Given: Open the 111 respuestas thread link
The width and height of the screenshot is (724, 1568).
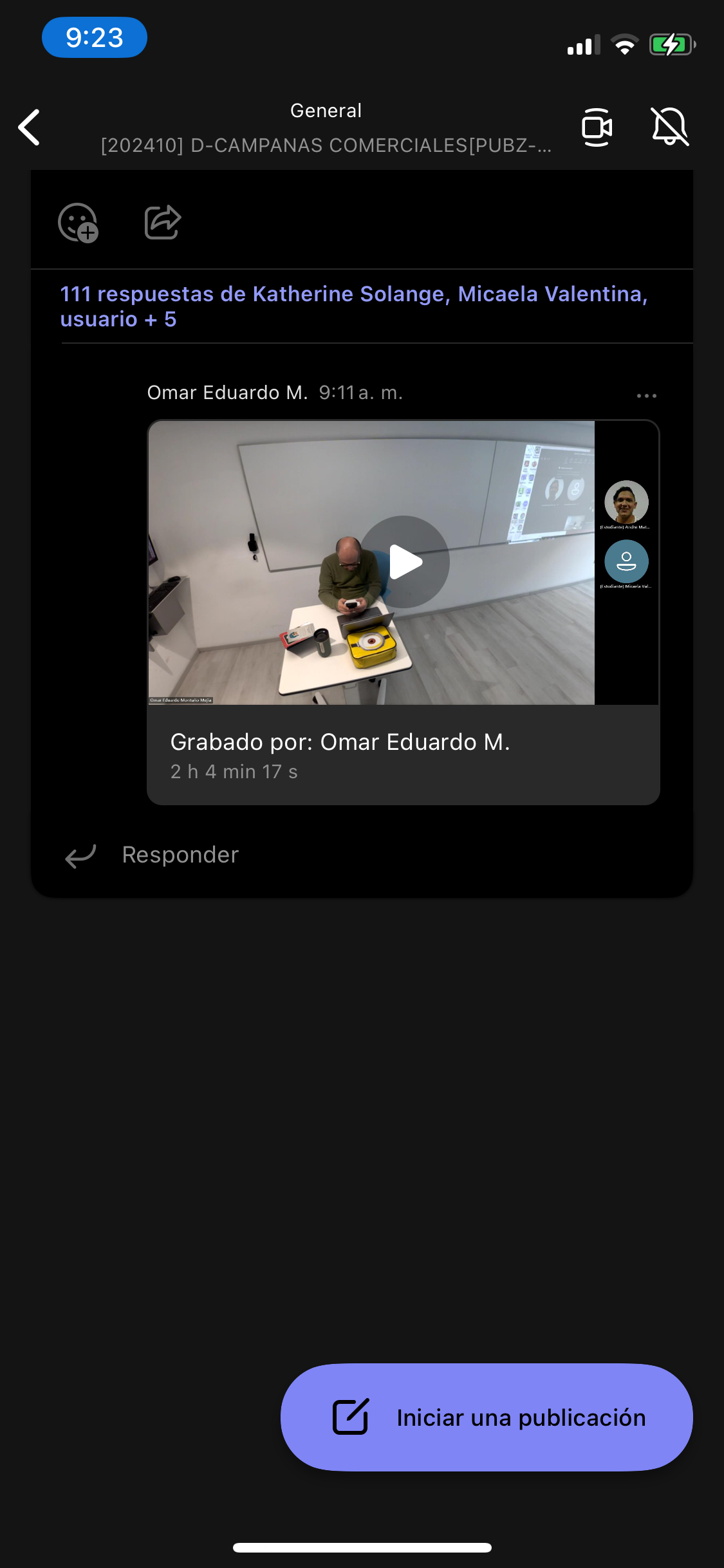Looking at the screenshot, I should [353, 306].
